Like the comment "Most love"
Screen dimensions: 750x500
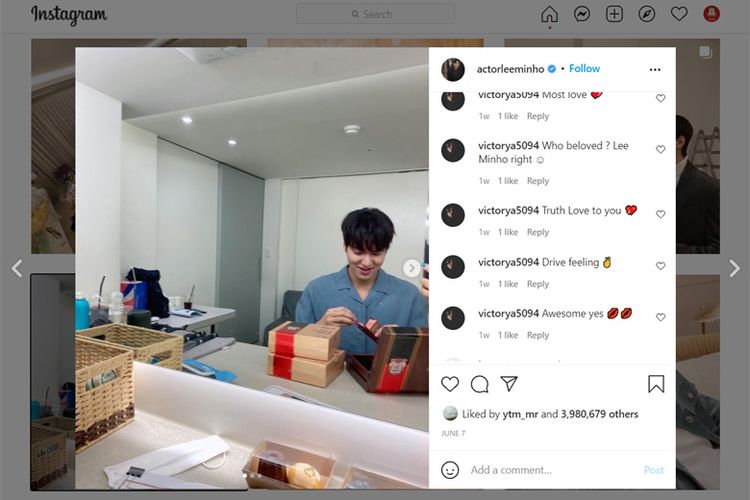[660, 98]
